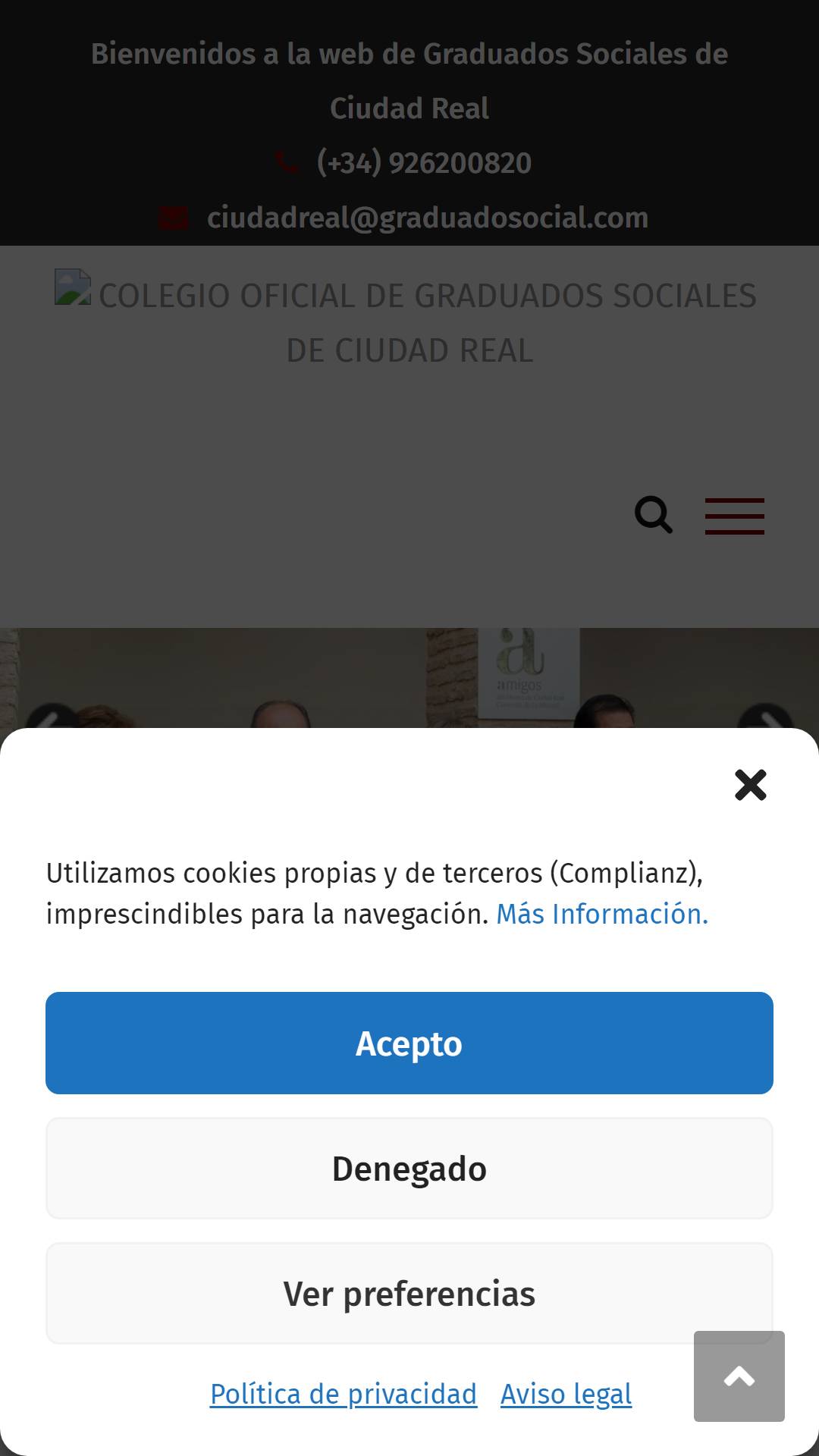This screenshot has height=1456, width=819.
Task: Select Denegado to reject cookies
Action: click(409, 1168)
